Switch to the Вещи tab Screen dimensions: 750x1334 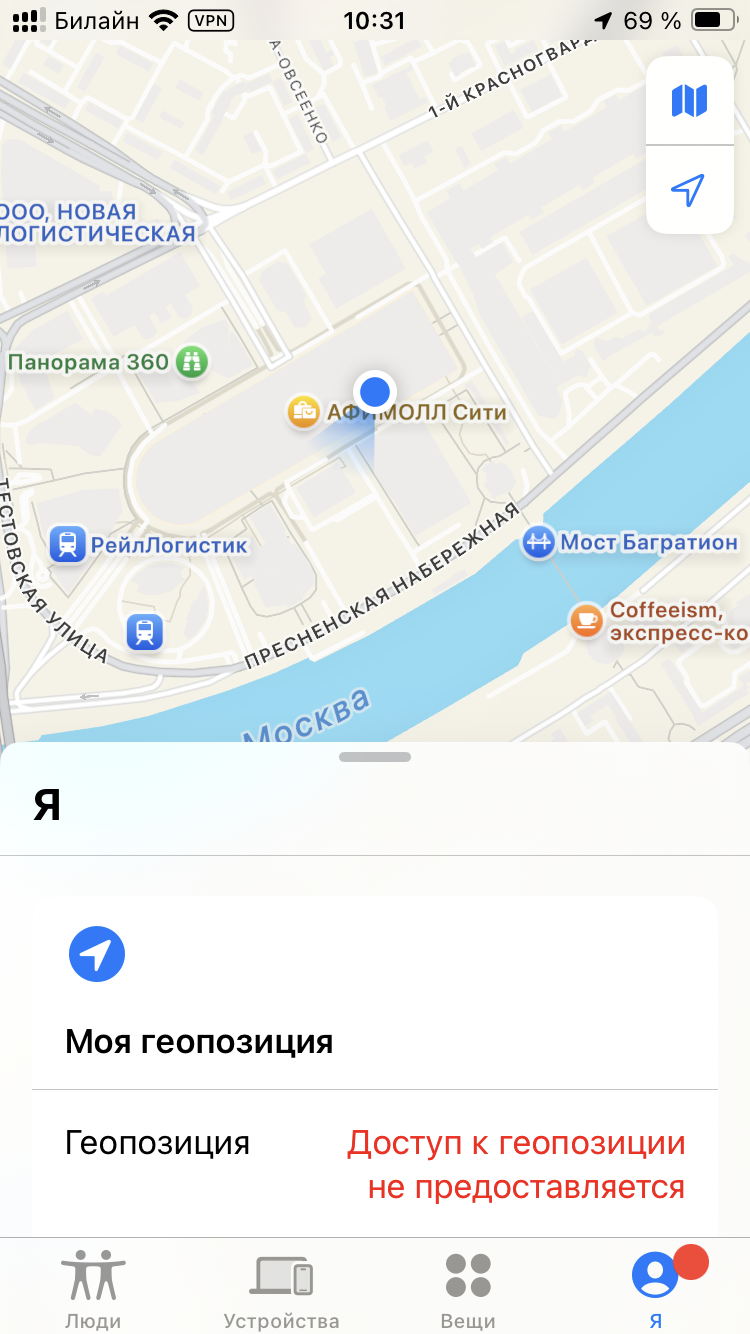468,1288
